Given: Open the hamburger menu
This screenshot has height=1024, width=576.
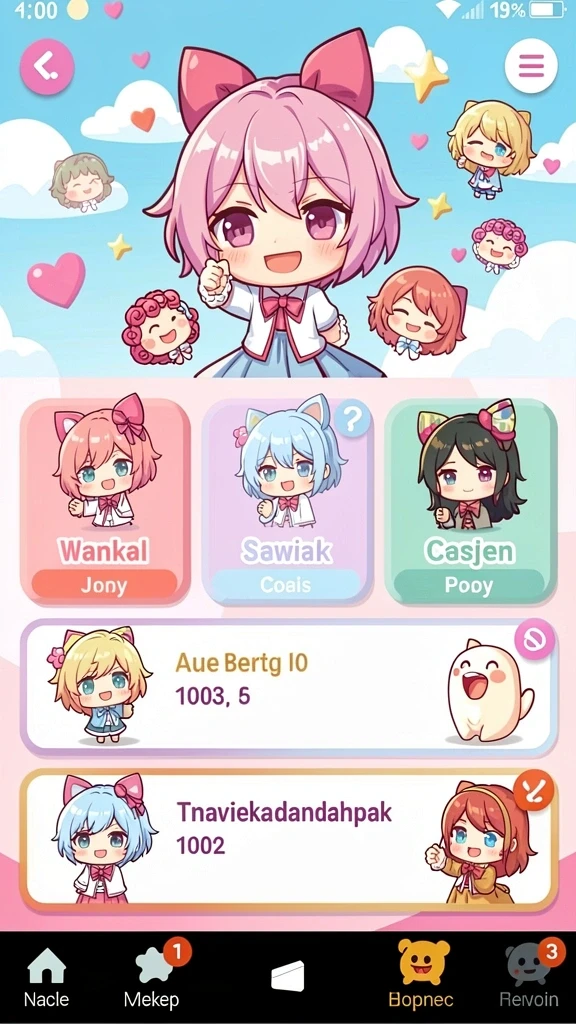Looking at the screenshot, I should tap(531, 65).
